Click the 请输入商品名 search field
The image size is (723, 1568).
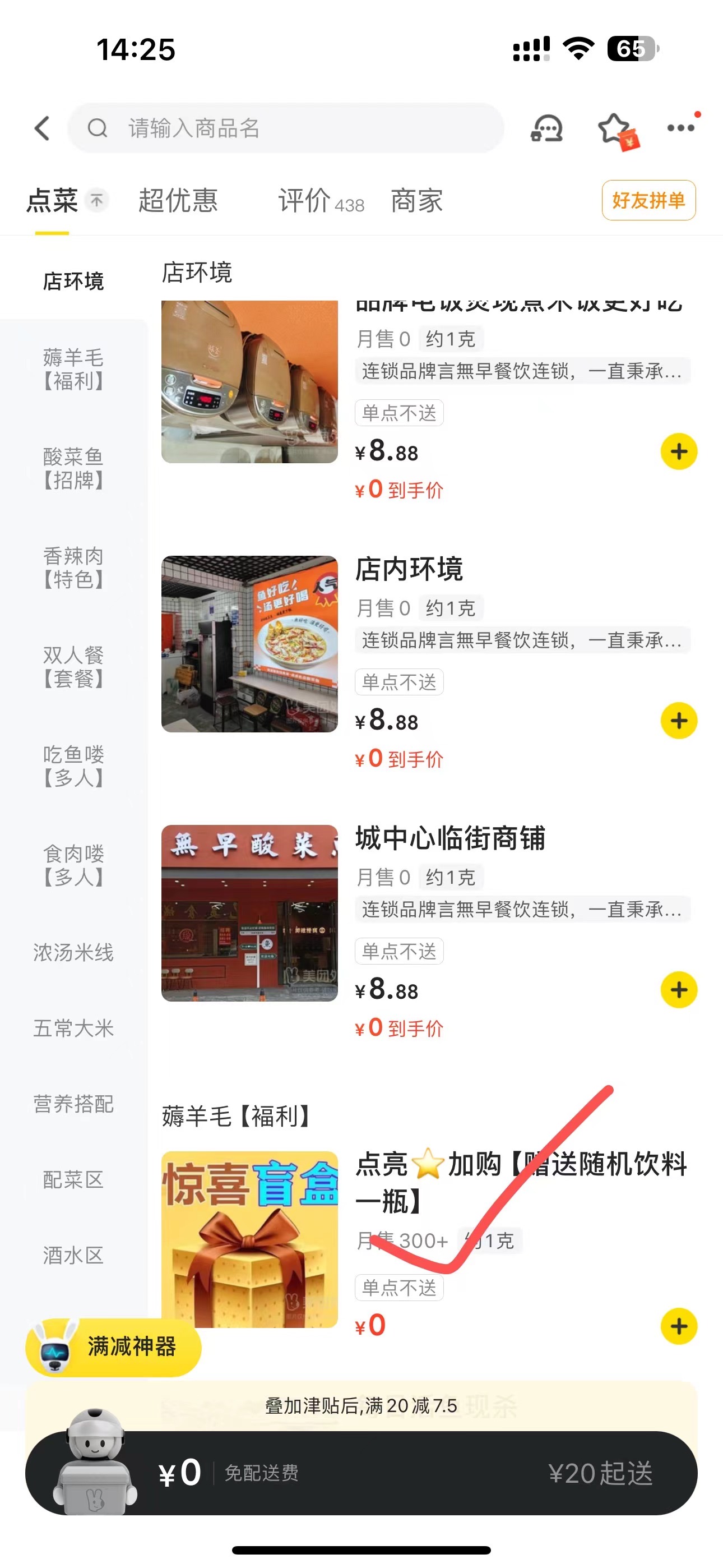[286, 128]
